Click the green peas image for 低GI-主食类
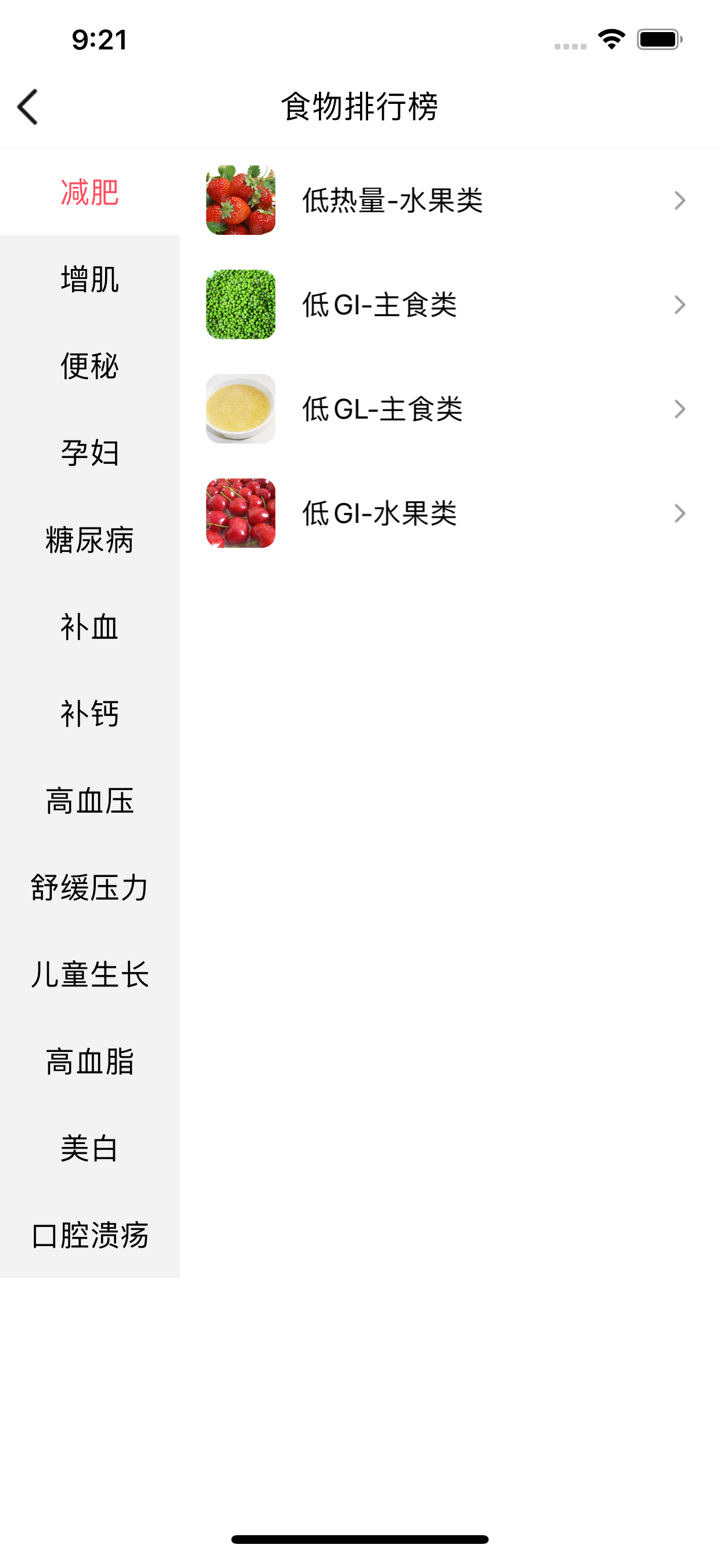 (x=240, y=304)
